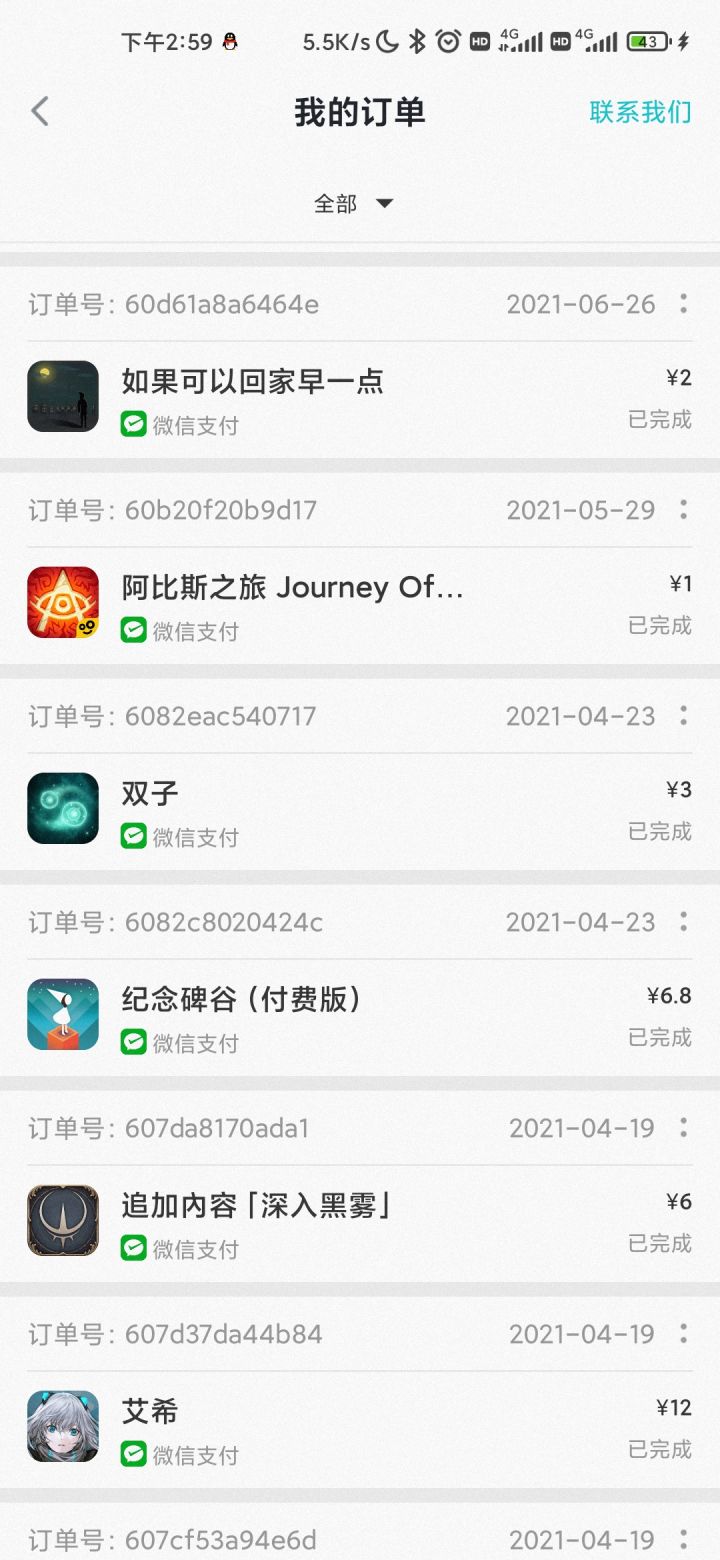Open more options on the 艾希 order
The height and width of the screenshot is (1560, 720).
tap(684, 1334)
